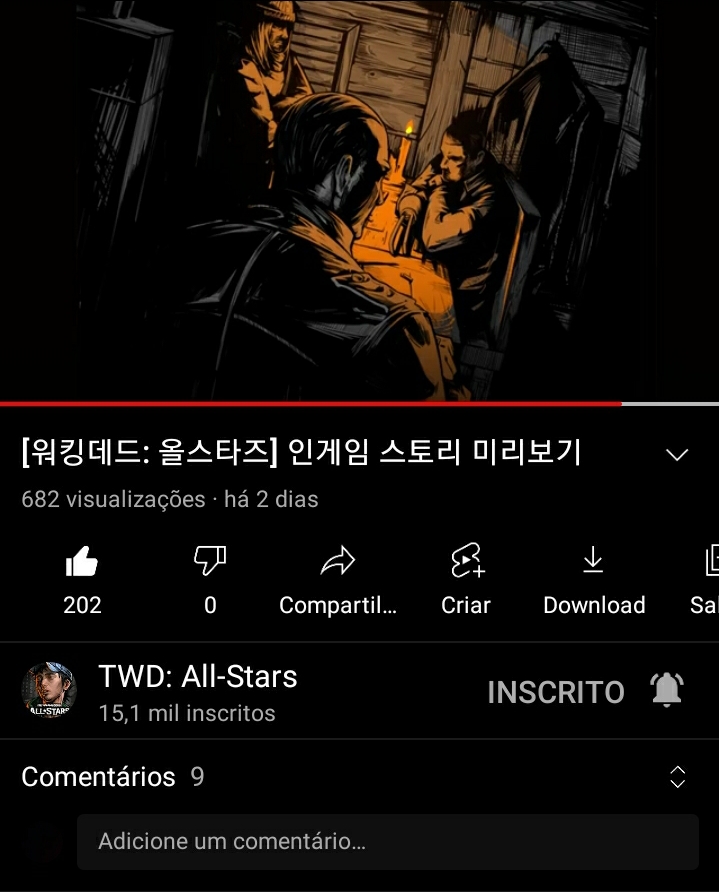Tap the INSCRITO subscription button
The height and width of the screenshot is (892, 719).
pyautogui.click(x=555, y=692)
